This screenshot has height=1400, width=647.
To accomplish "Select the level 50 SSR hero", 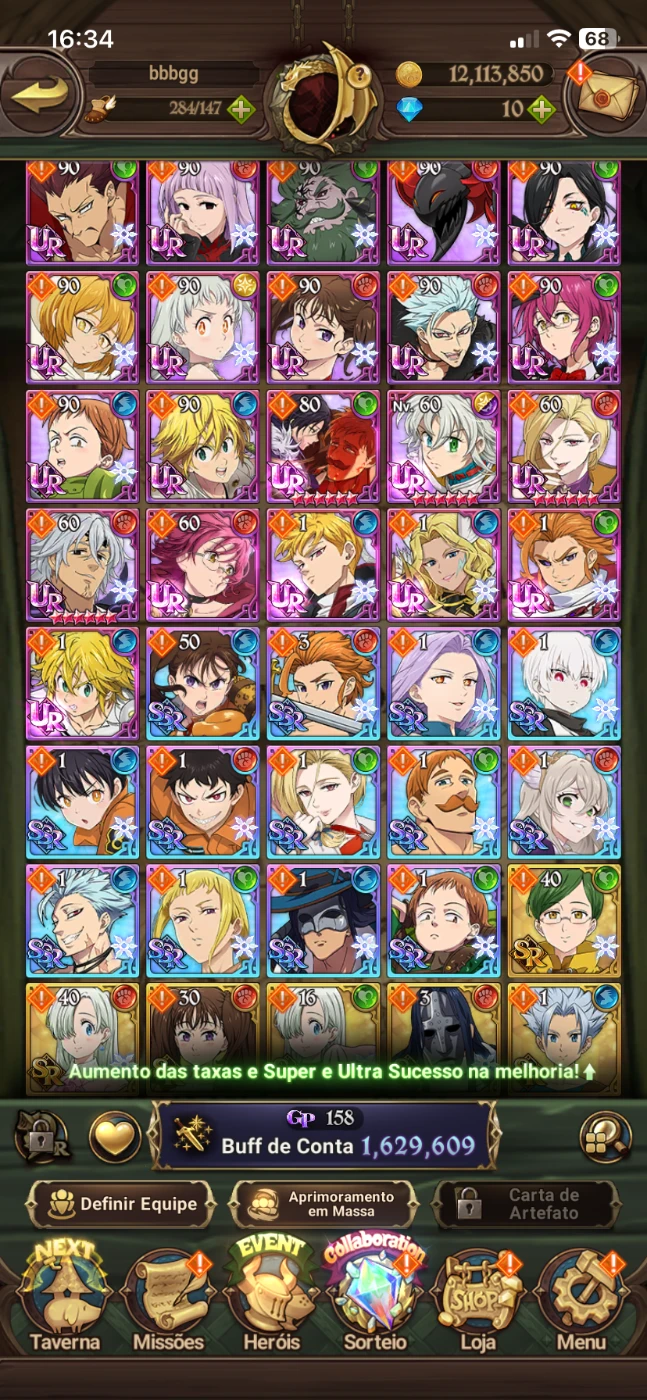I will [202, 682].
